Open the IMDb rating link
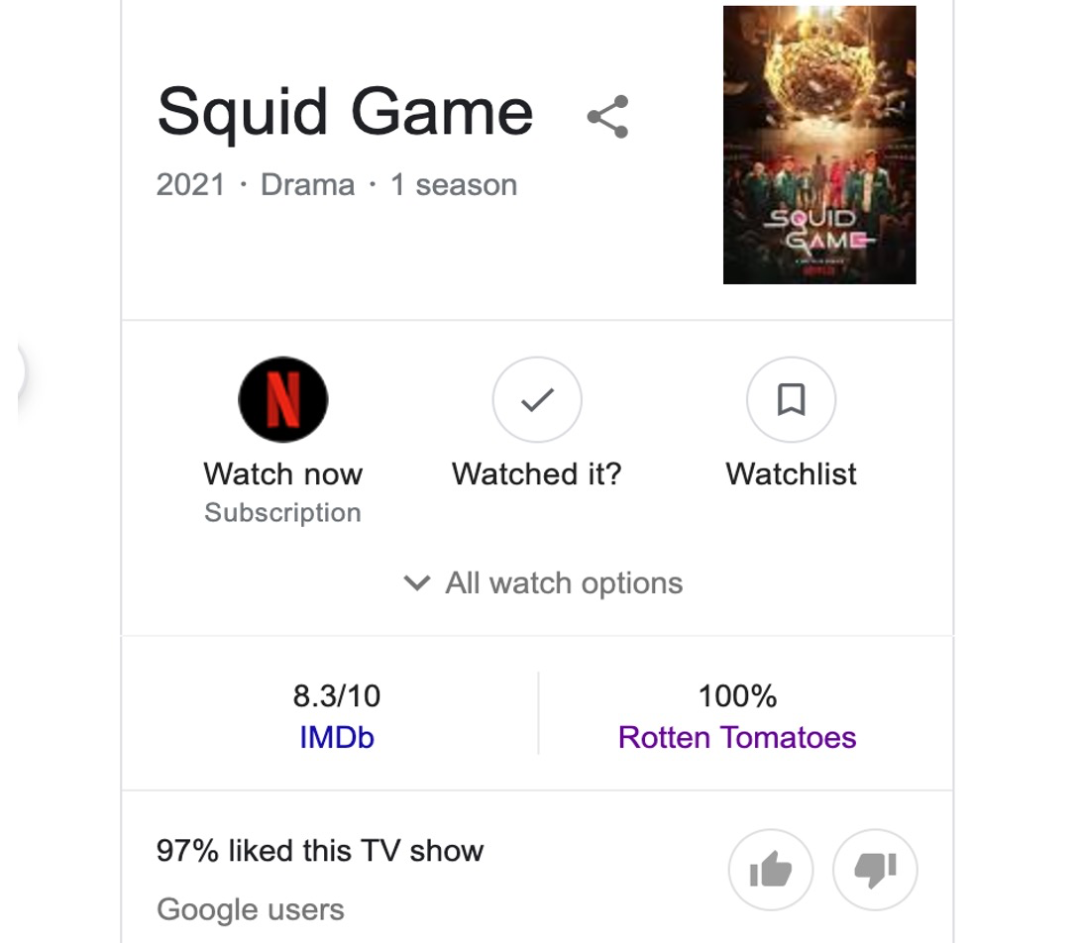This screenshot has width=1080, height=943. [x=336, y=738]
